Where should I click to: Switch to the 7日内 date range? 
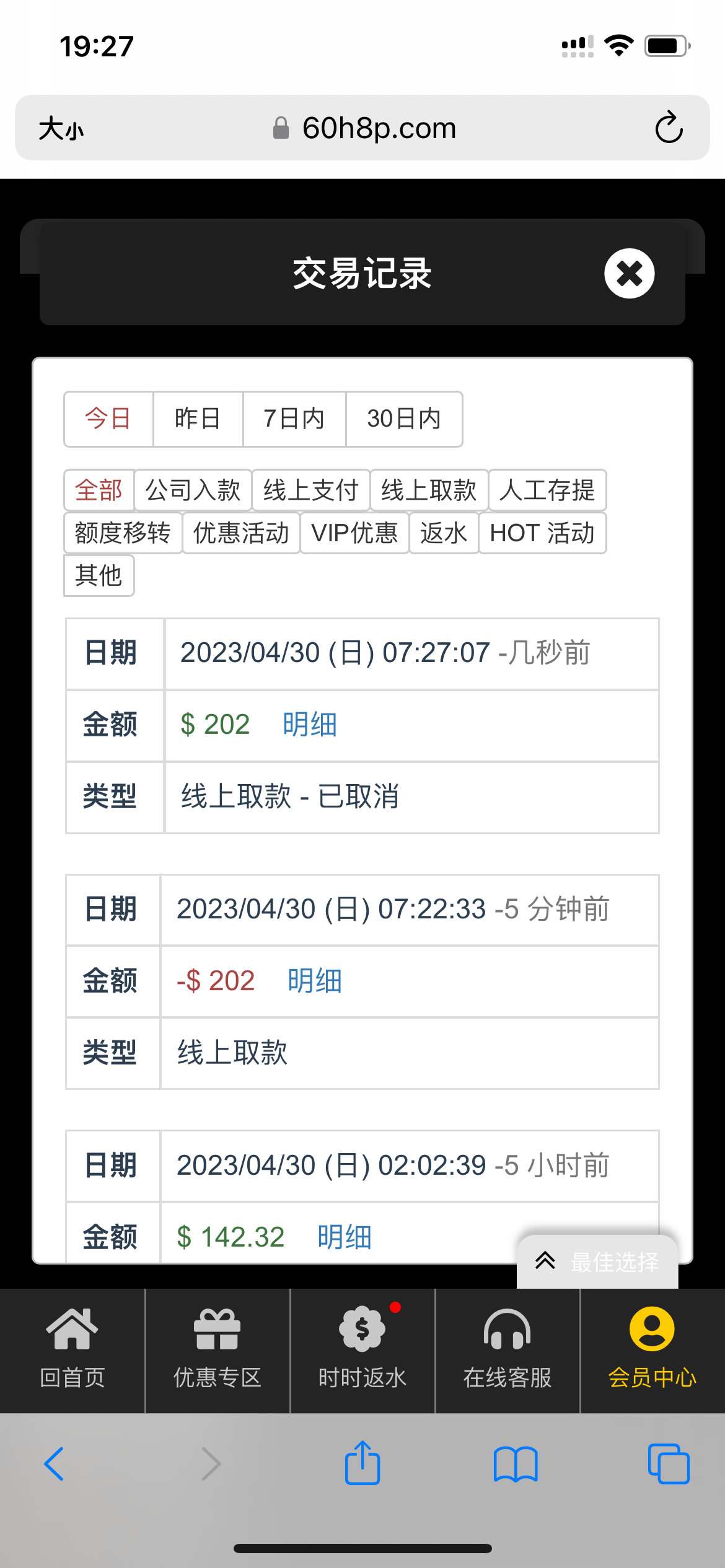(294, 419)
